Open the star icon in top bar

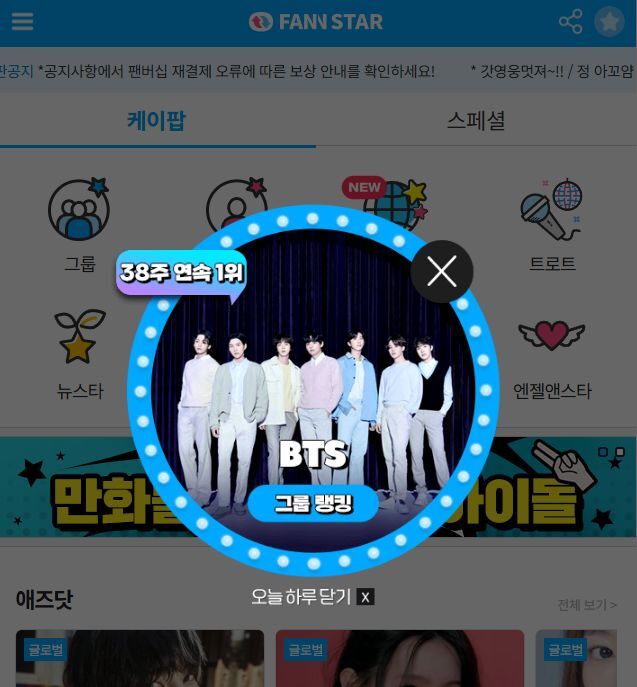[609, 21]
